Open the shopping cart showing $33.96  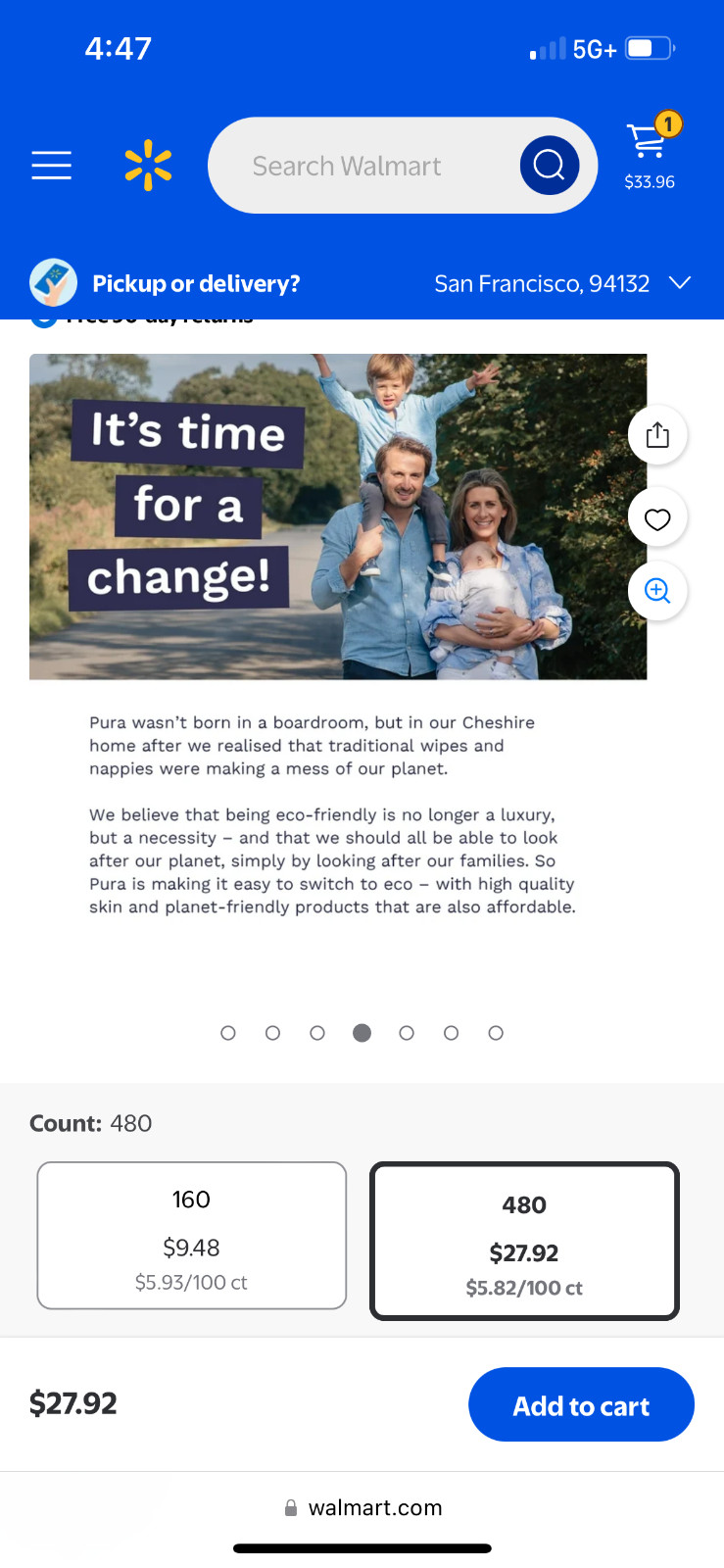click(x=650, y=152)
